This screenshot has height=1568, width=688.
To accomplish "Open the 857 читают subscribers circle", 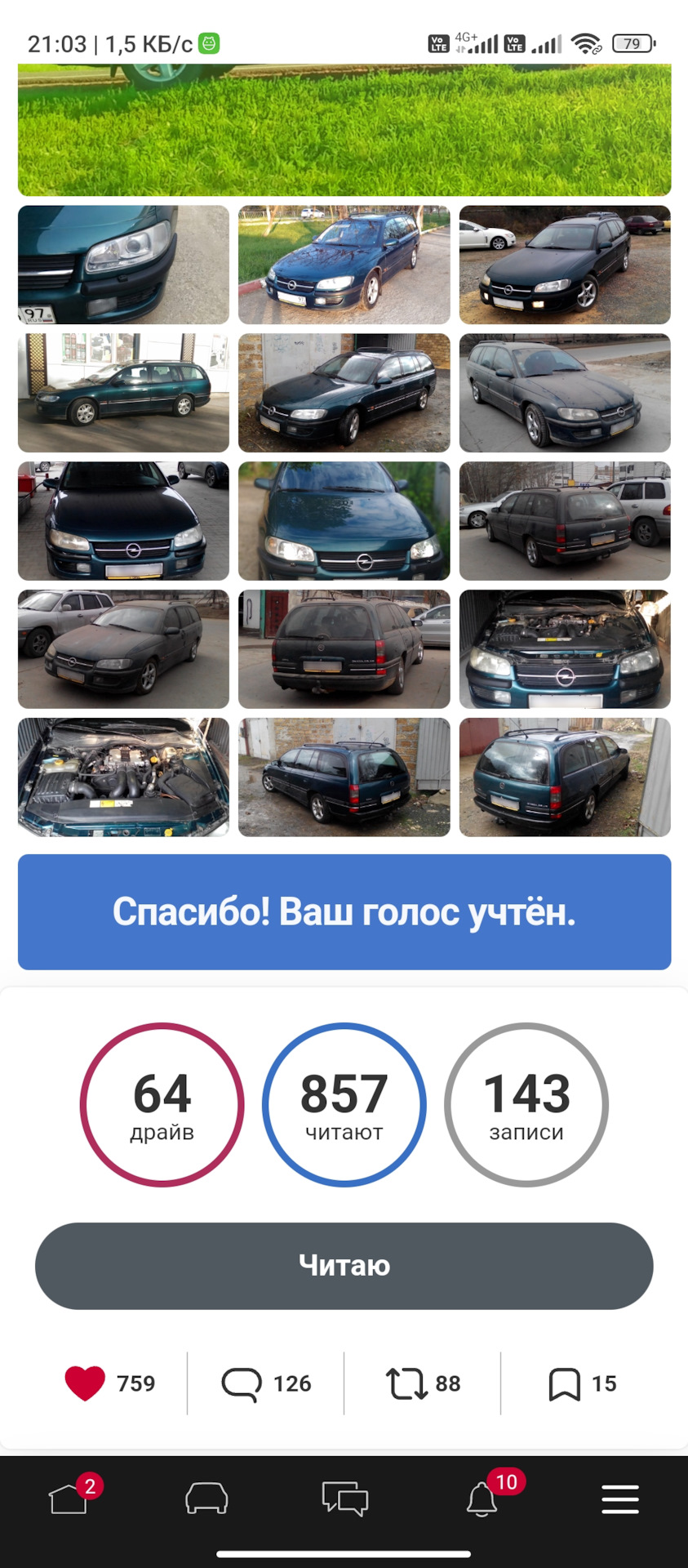I will 344,1104.
